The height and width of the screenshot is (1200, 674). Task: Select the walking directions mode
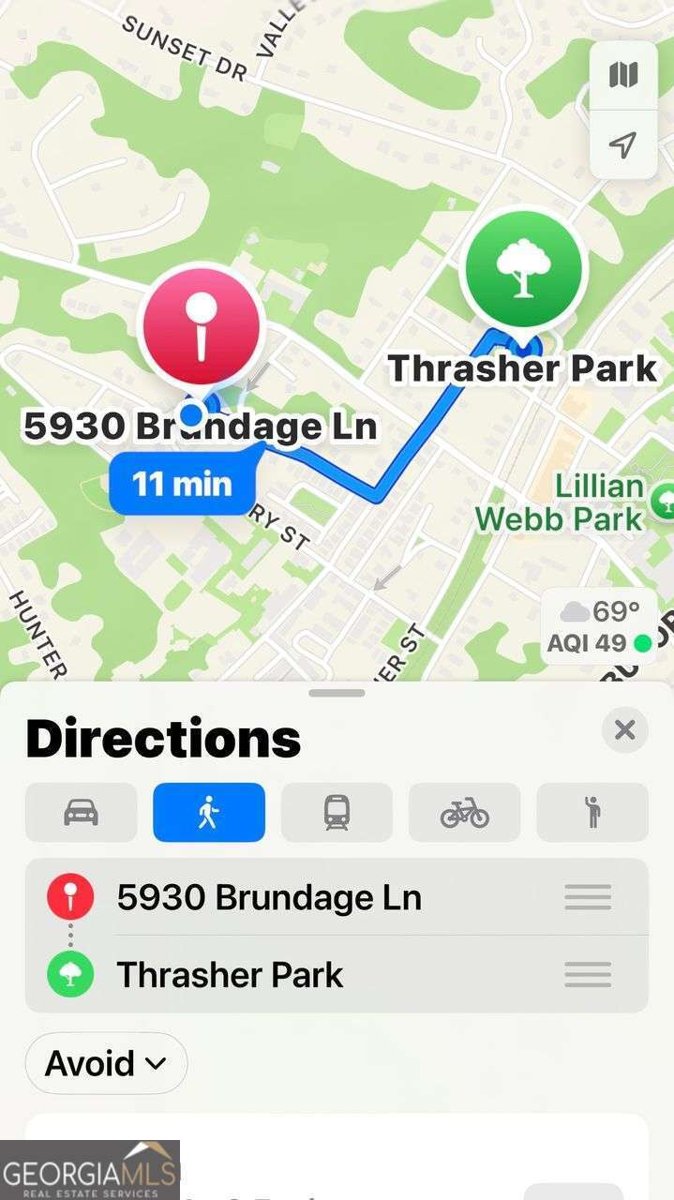tap(209, 813)
